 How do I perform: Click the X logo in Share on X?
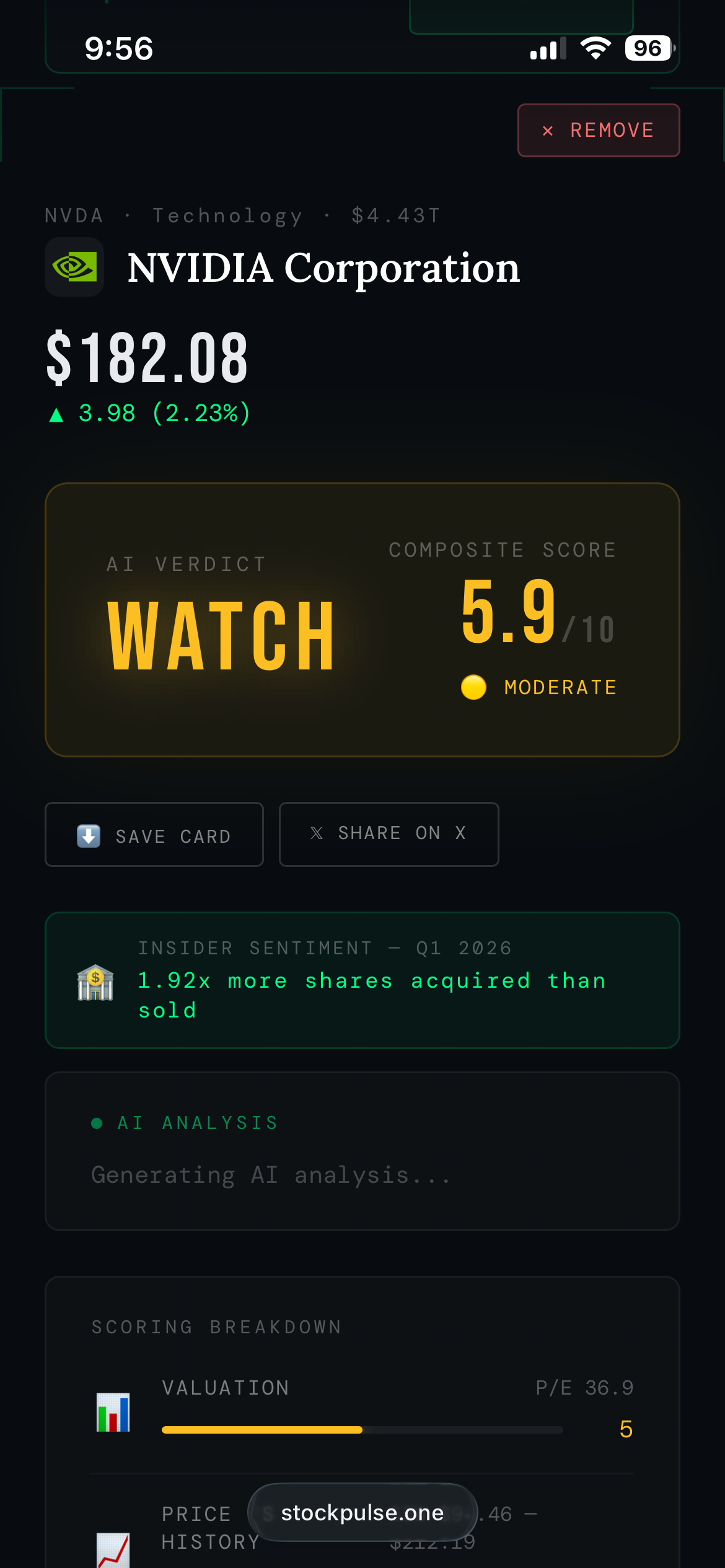(316, 833)
